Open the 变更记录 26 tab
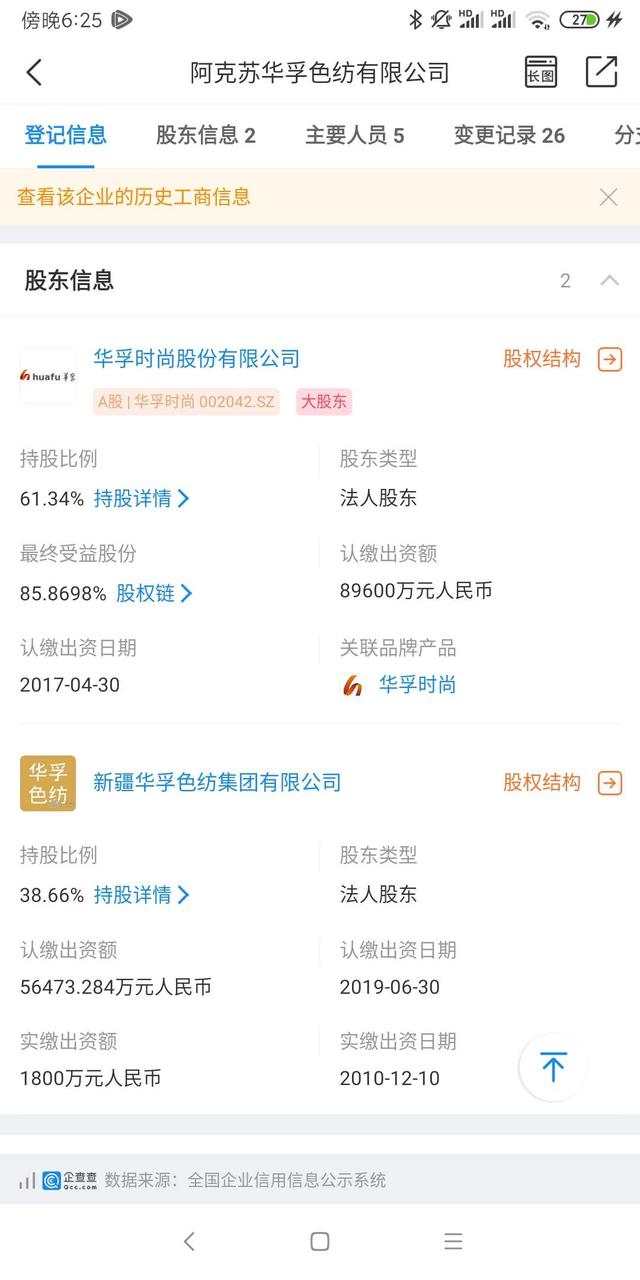Image resolution: width=640 pixels, height=1280 pixels. (509, 136)
